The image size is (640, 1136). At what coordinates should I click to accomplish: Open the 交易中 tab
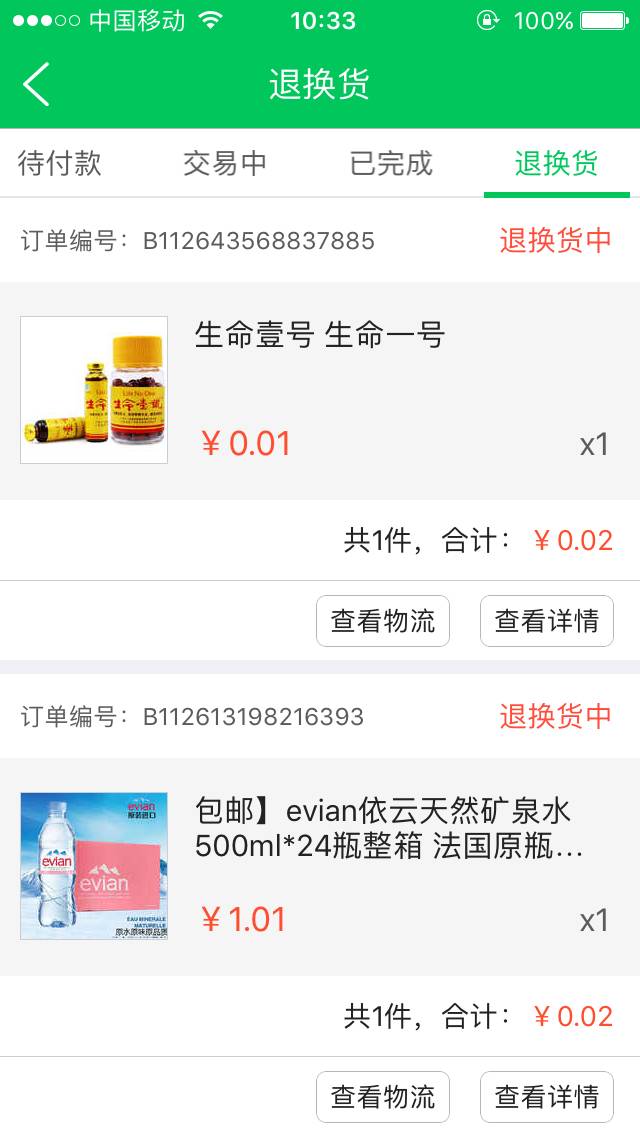pyautogui.click(x=224, y=163)
